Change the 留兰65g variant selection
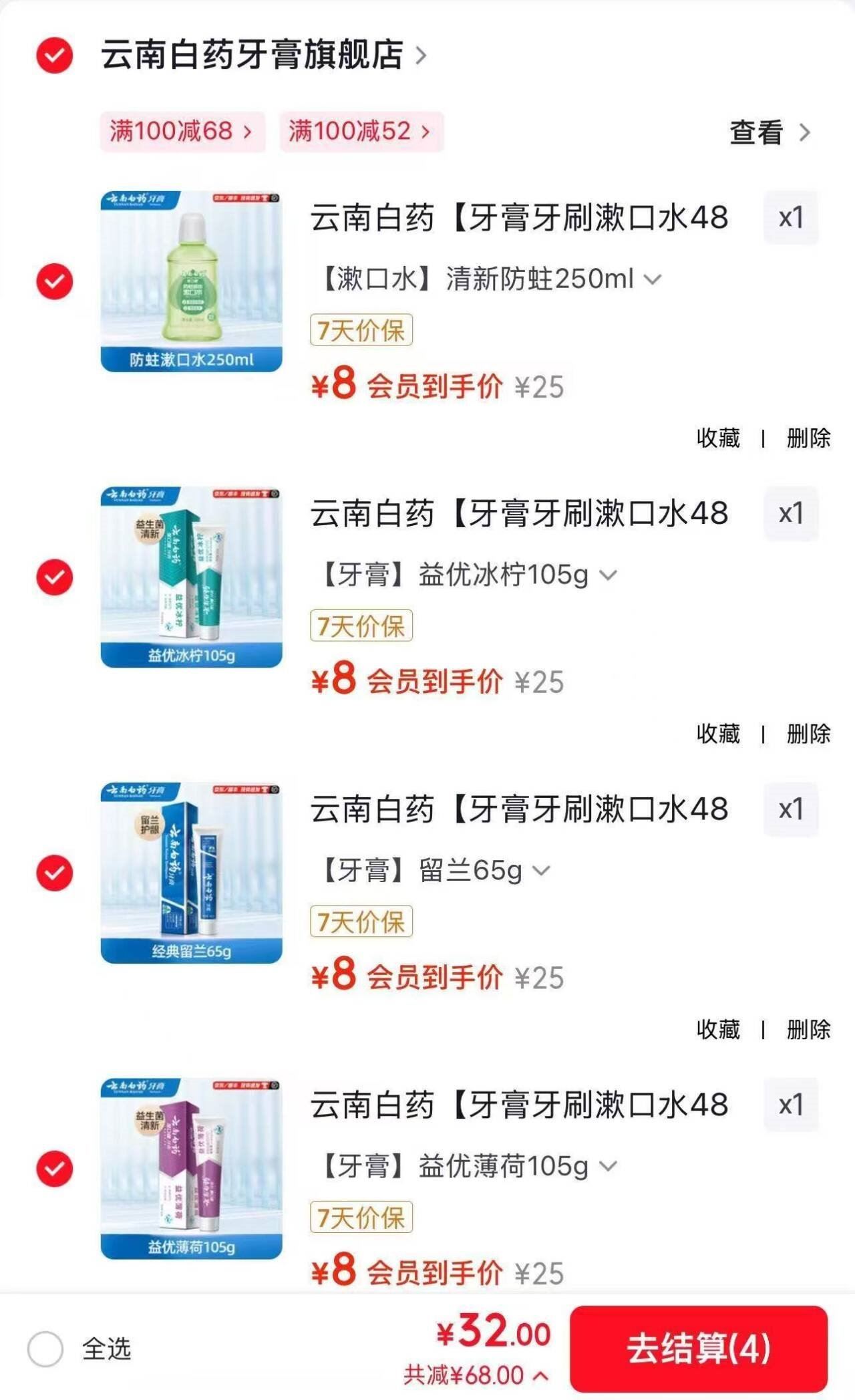 pos(436,871)
